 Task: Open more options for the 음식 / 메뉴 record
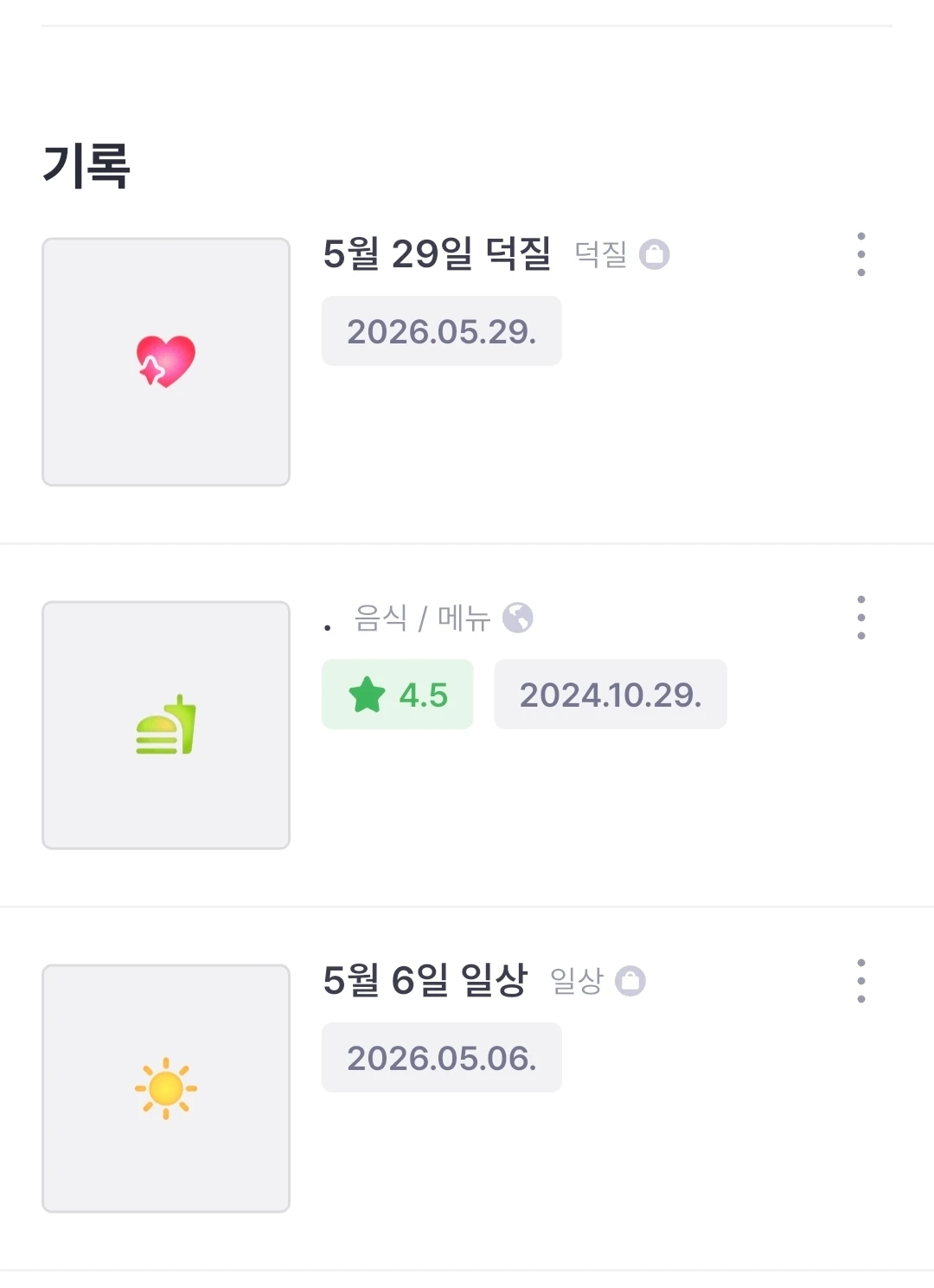pos(860,618)
